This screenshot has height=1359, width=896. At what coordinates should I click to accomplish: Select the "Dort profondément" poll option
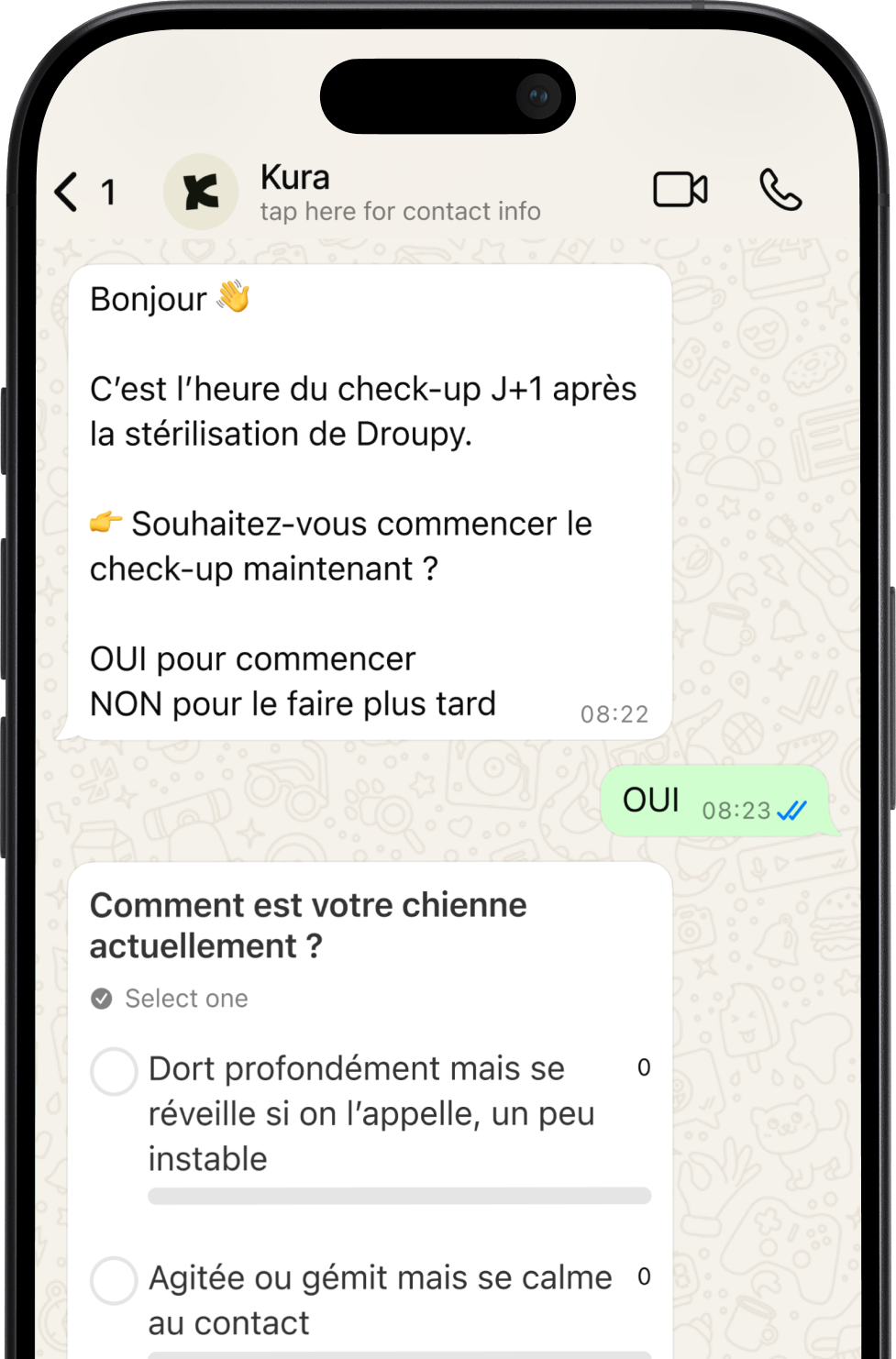click(115, 1071)
